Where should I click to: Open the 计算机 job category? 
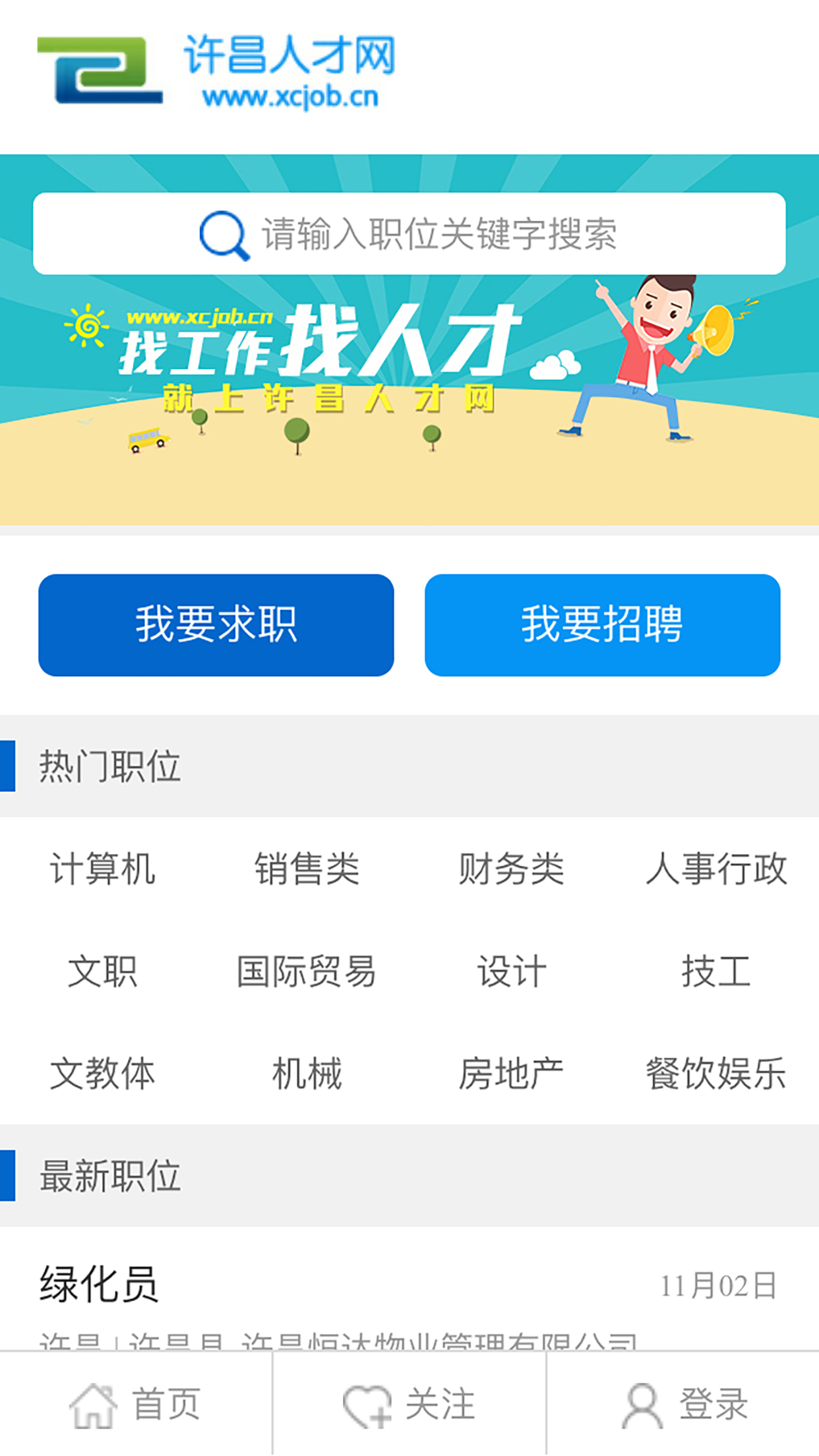(x=103, y=868)
